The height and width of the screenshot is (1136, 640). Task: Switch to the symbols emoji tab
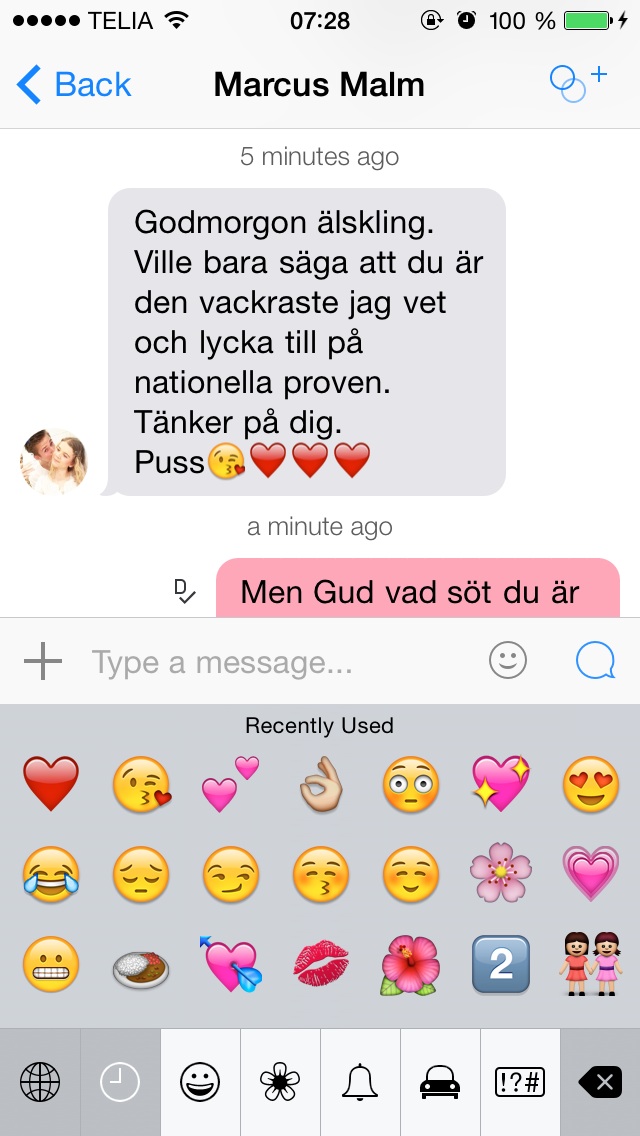(x=520, y=1082)
